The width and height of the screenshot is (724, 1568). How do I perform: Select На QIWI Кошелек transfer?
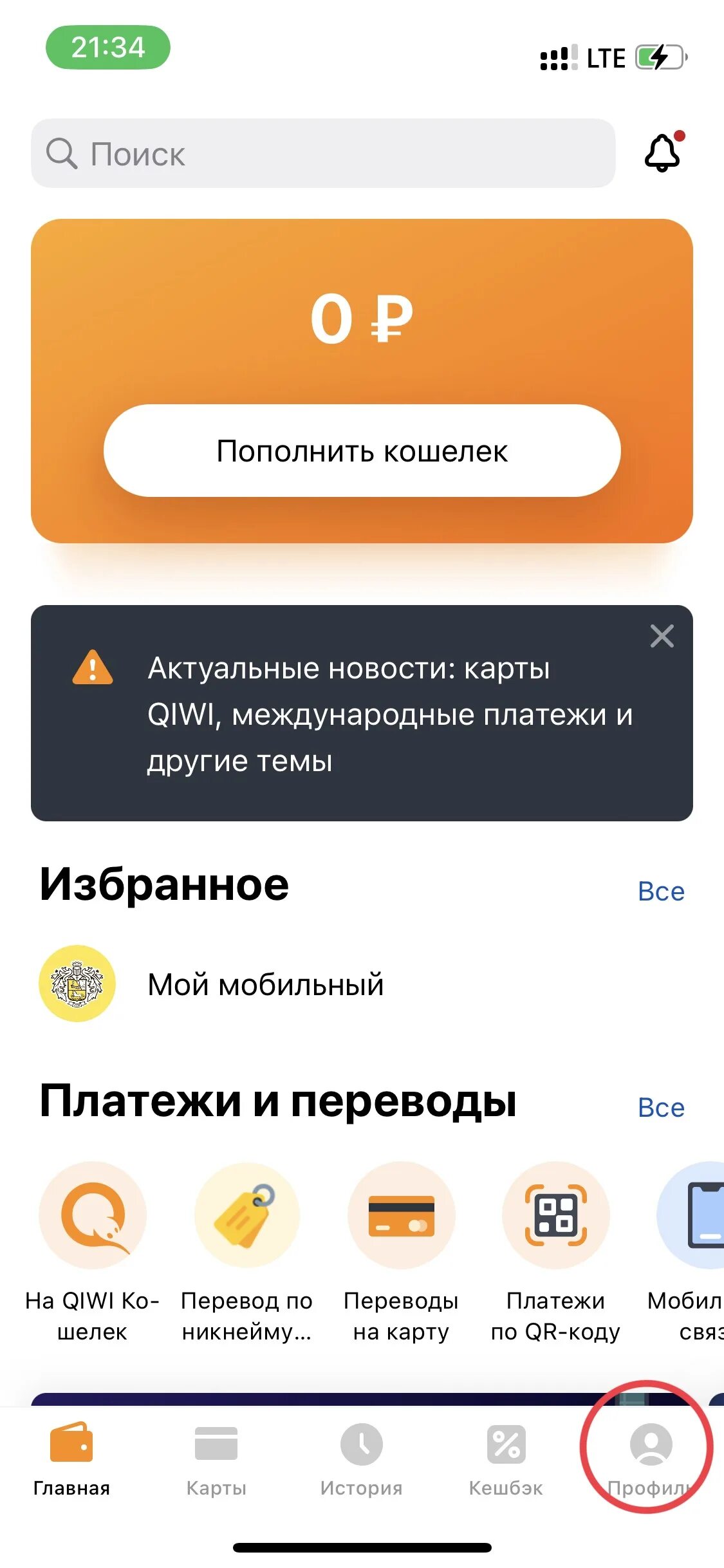(92, 1253)
